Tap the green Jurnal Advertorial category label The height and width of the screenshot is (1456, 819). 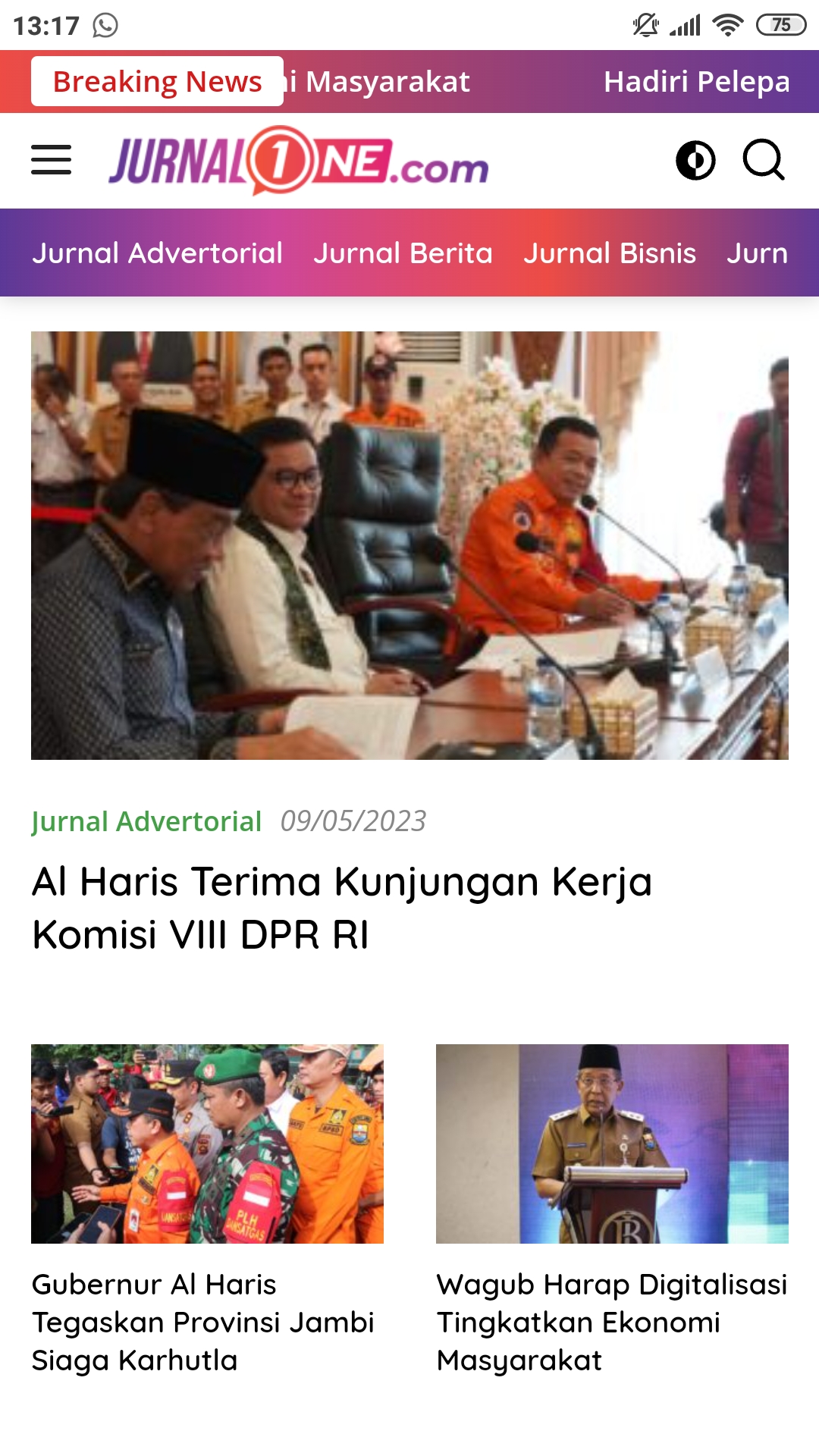(146, 821)
